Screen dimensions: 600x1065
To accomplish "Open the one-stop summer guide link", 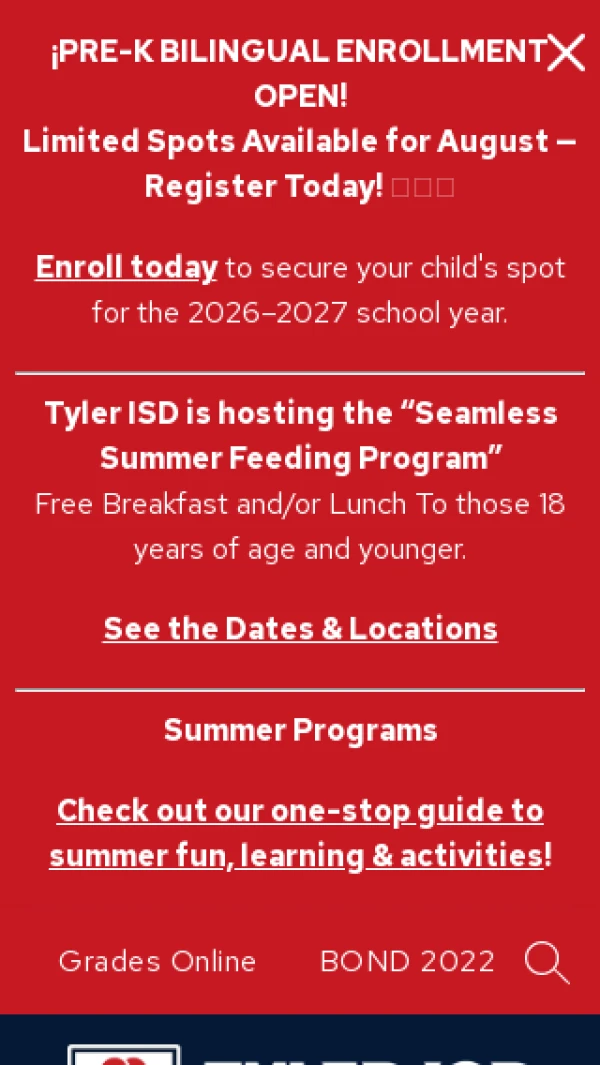I will point(300,833).
